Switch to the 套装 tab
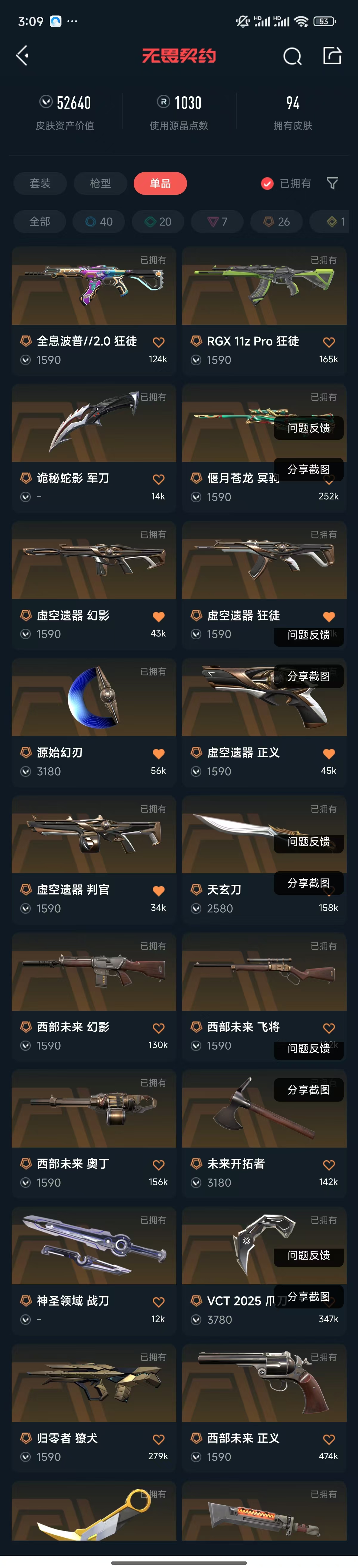Screen dimensions: 358x1568 40,183
